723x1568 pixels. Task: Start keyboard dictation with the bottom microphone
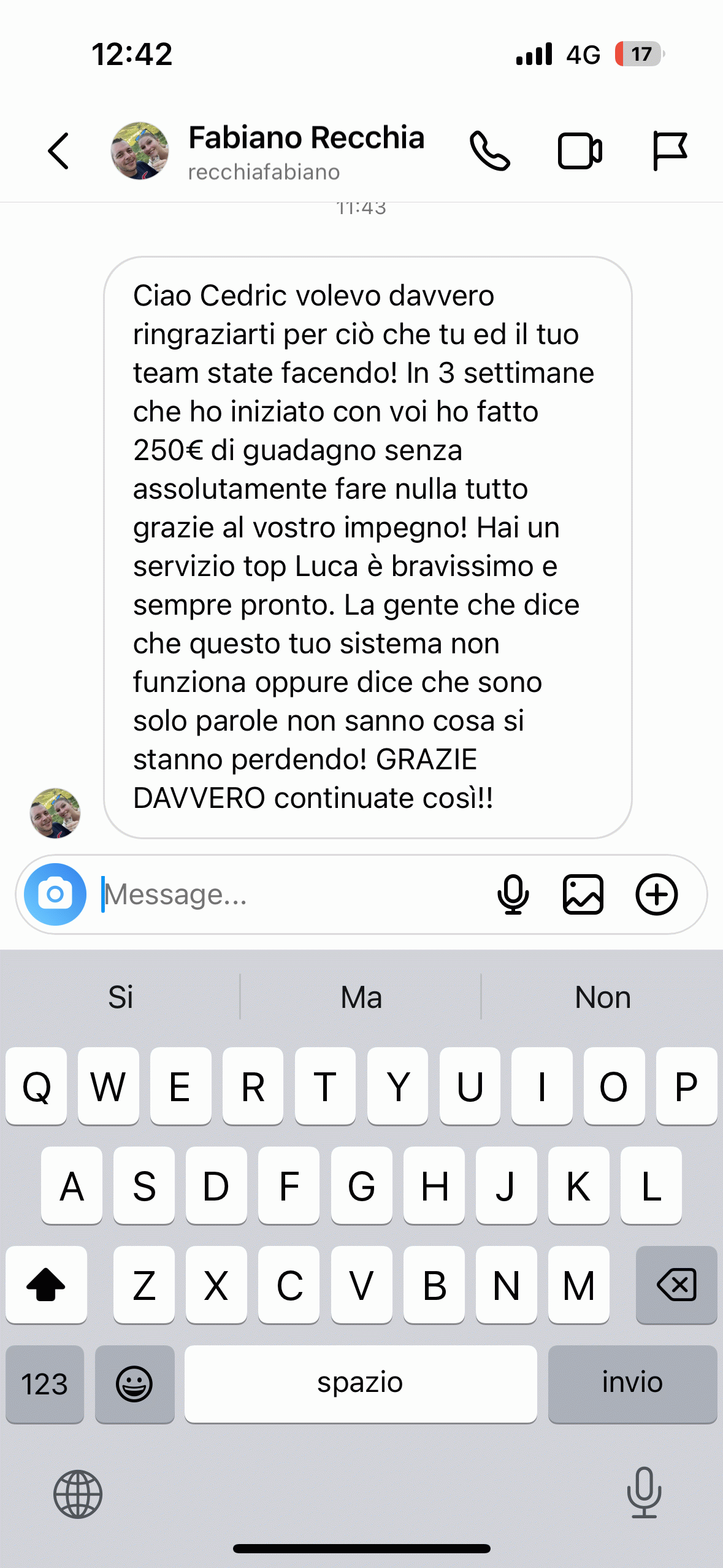(x=644, y=1493)
